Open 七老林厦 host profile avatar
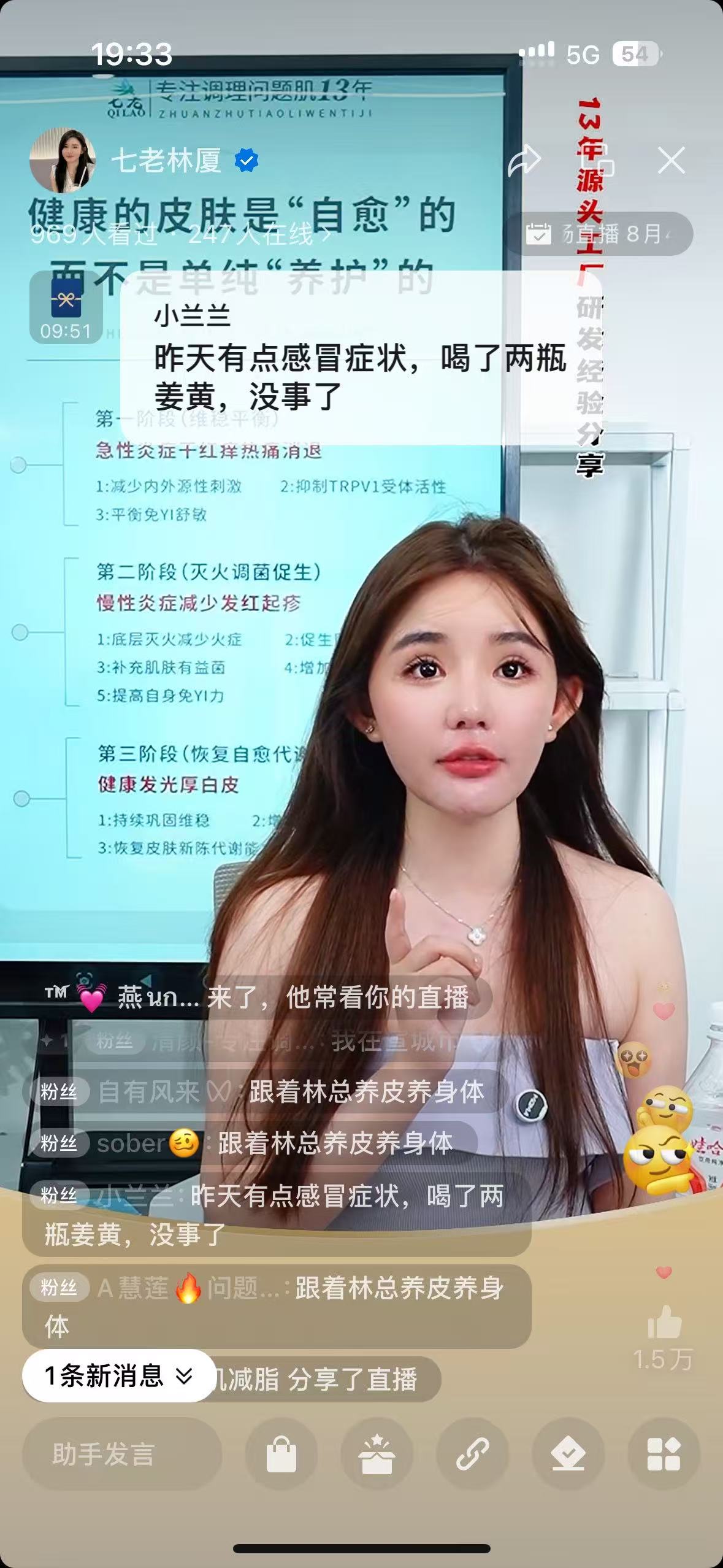 [63, 161]
